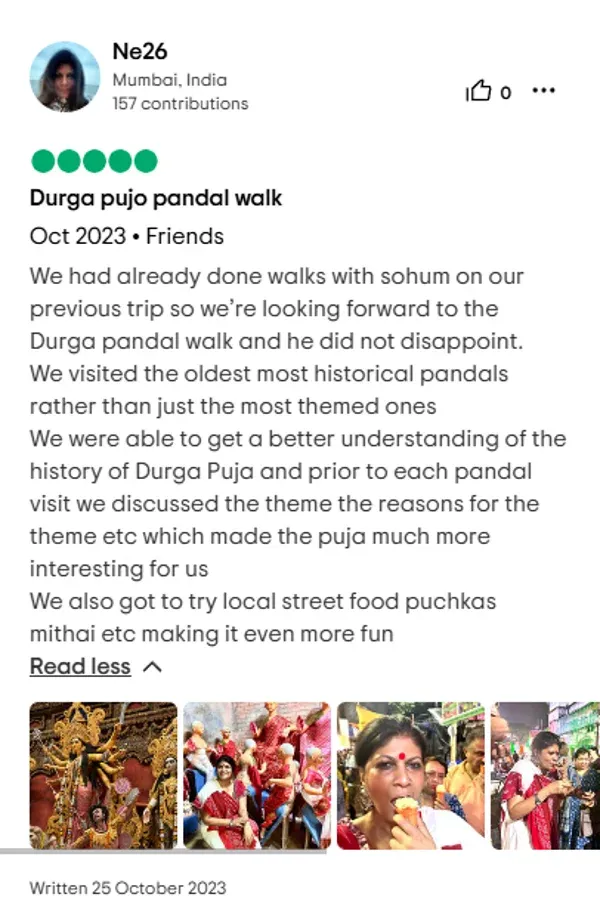
Task: Open the Durga idol photo
Action: tap(103, 775)
